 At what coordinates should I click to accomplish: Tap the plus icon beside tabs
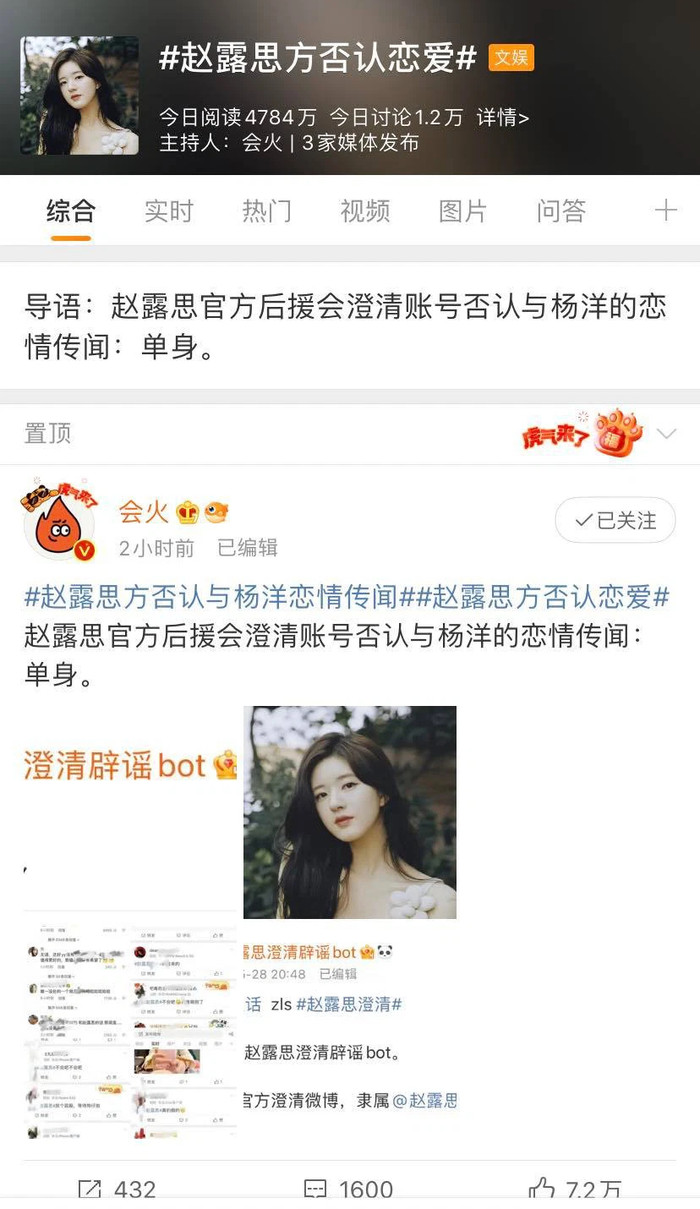pyautogui.click(x=665, y=210)
